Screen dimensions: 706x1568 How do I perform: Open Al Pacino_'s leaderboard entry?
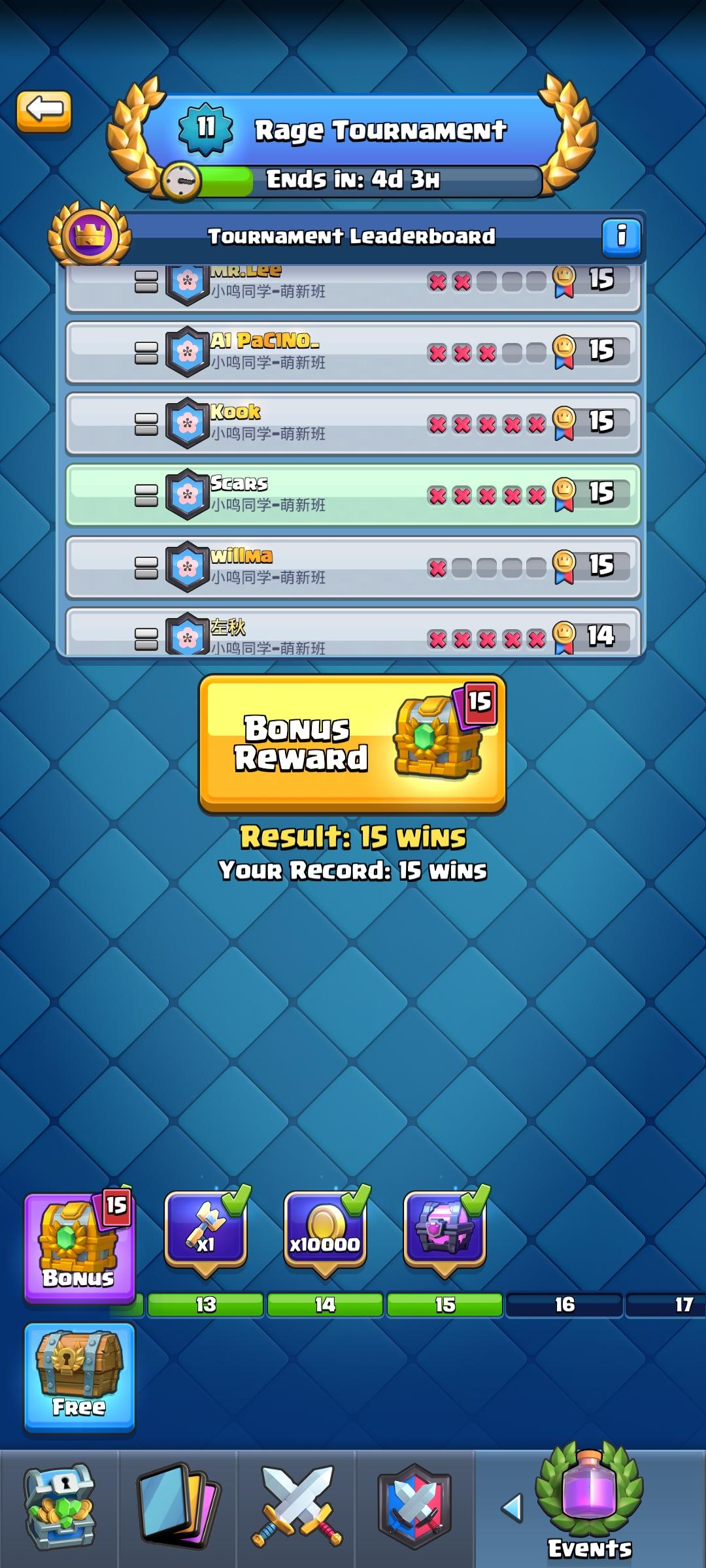[x=353, y=352]
